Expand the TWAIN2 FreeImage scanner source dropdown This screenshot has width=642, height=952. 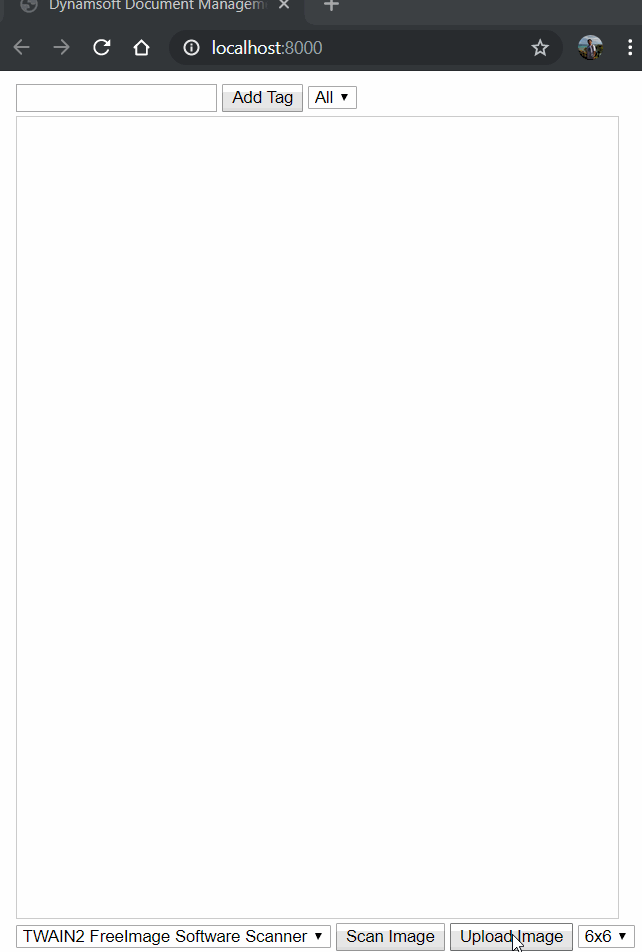click(x=173, y=937)
